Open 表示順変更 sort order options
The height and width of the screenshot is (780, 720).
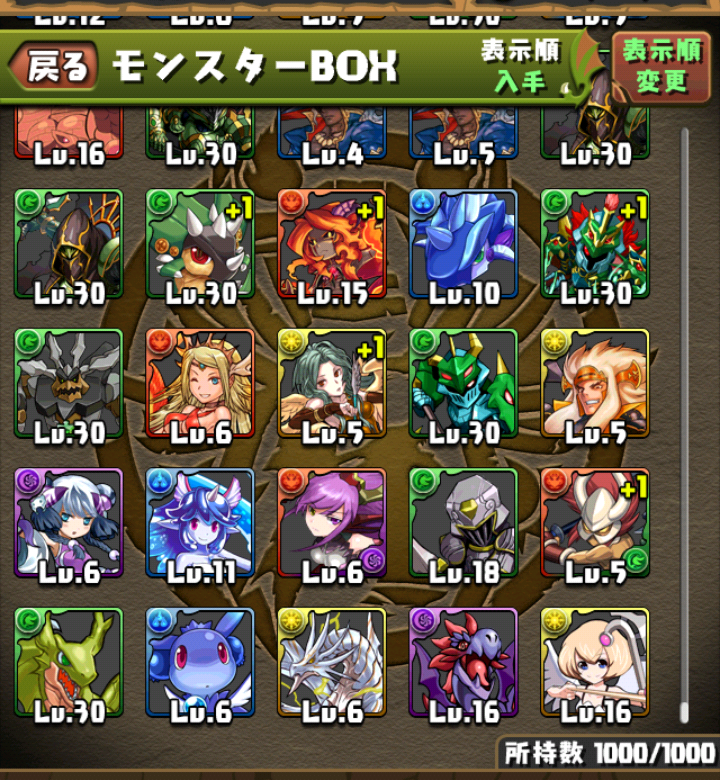coord(661,65)
